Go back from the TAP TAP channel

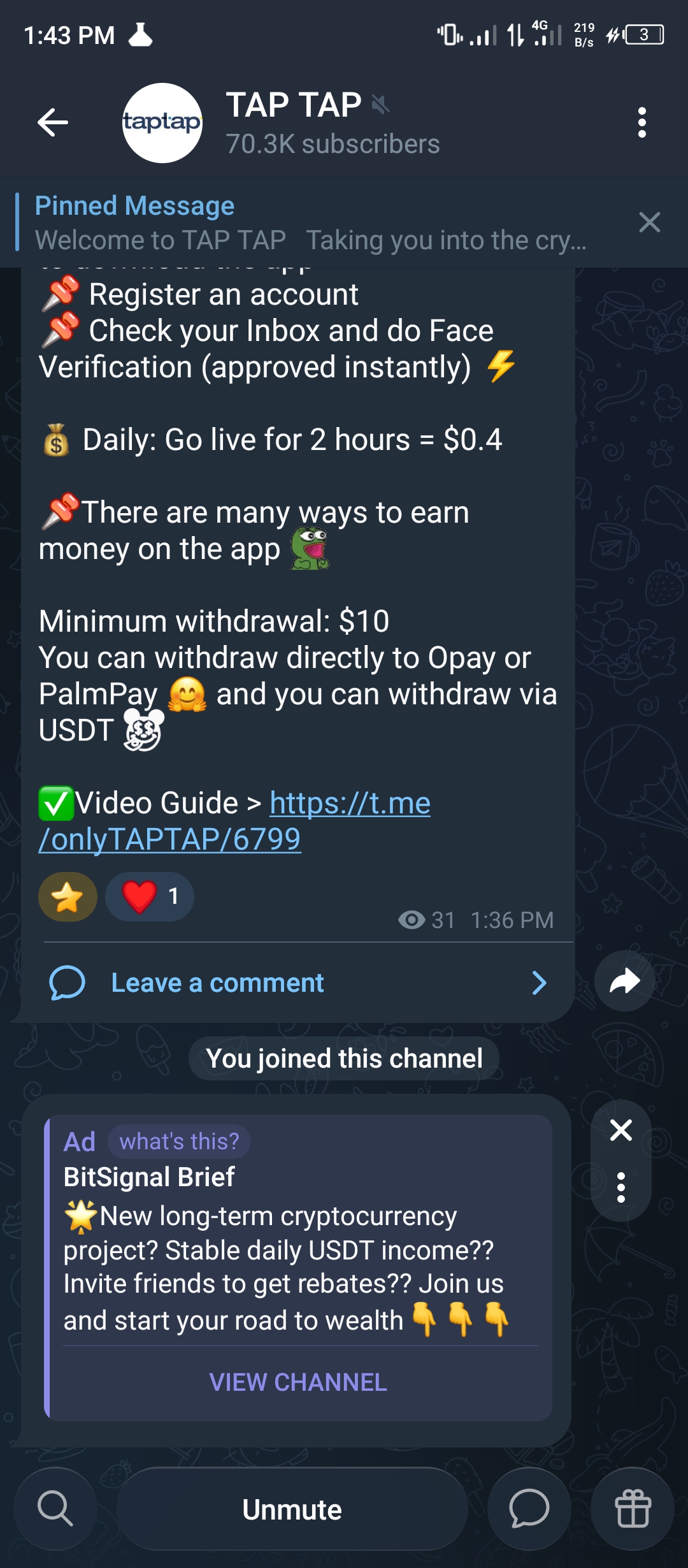[x=53, y=122]
